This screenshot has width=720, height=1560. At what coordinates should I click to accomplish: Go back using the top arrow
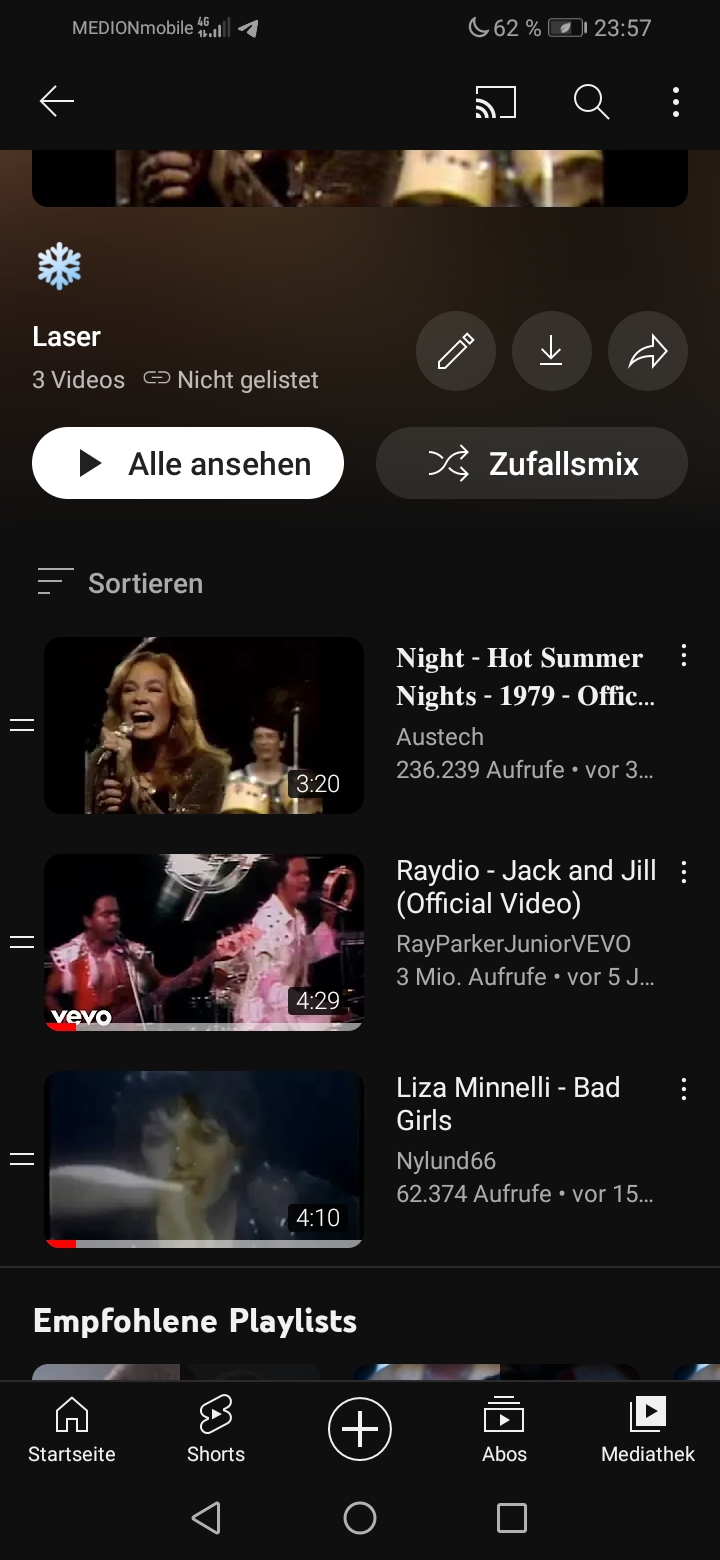pyautogui.click(x=57, y=101)
